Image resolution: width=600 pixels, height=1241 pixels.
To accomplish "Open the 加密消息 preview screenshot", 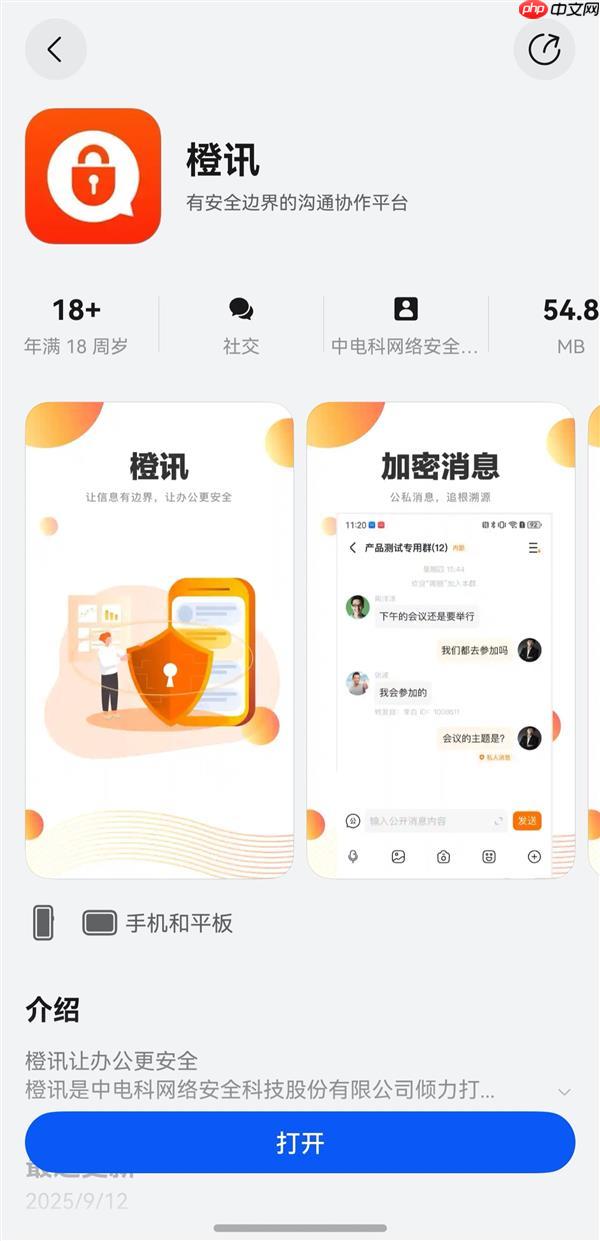I will [x=440, y=640].
